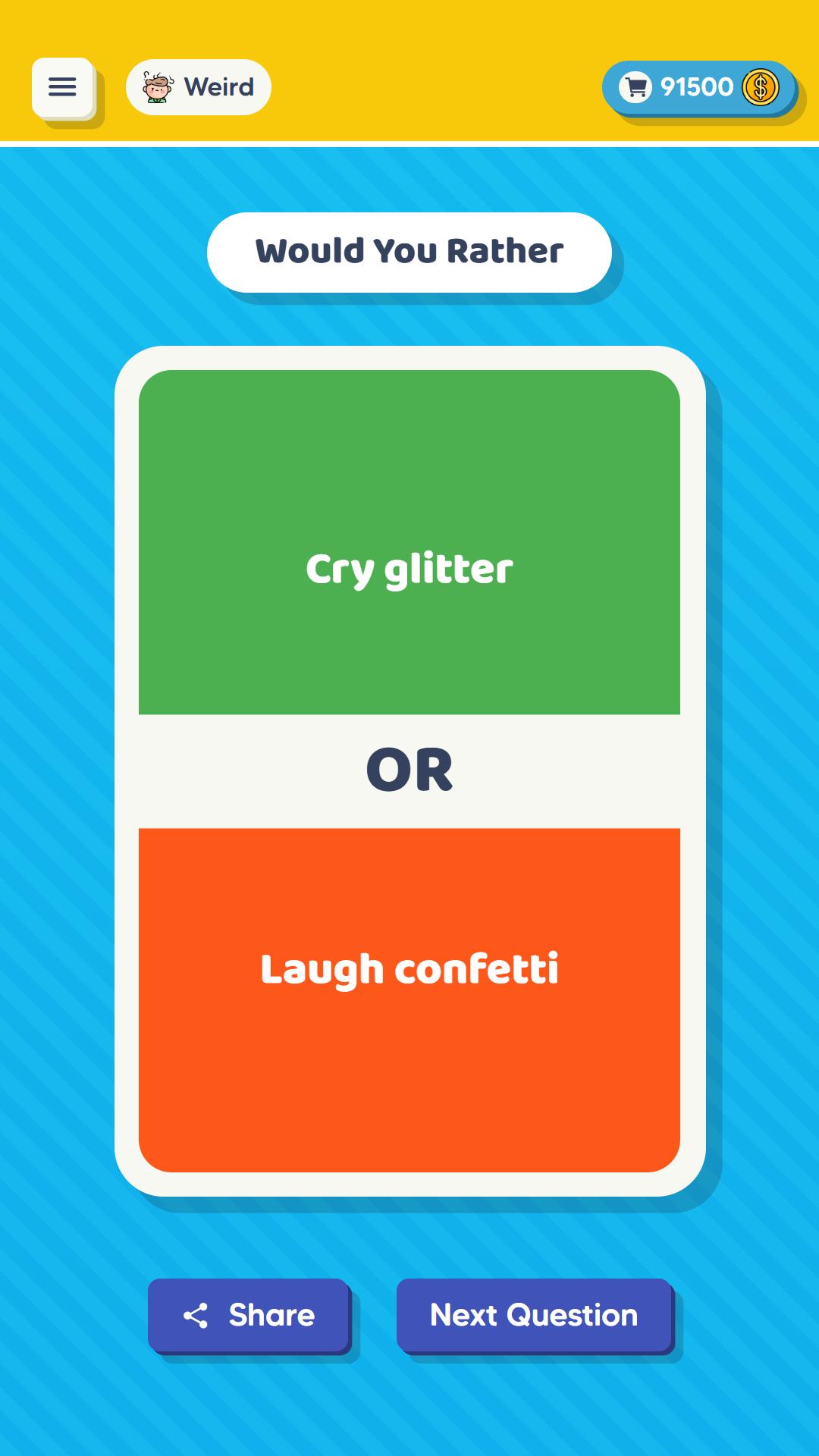Tap the Weird category chip
Screen dimensions: 819x1456
click(x=199, y=87)
